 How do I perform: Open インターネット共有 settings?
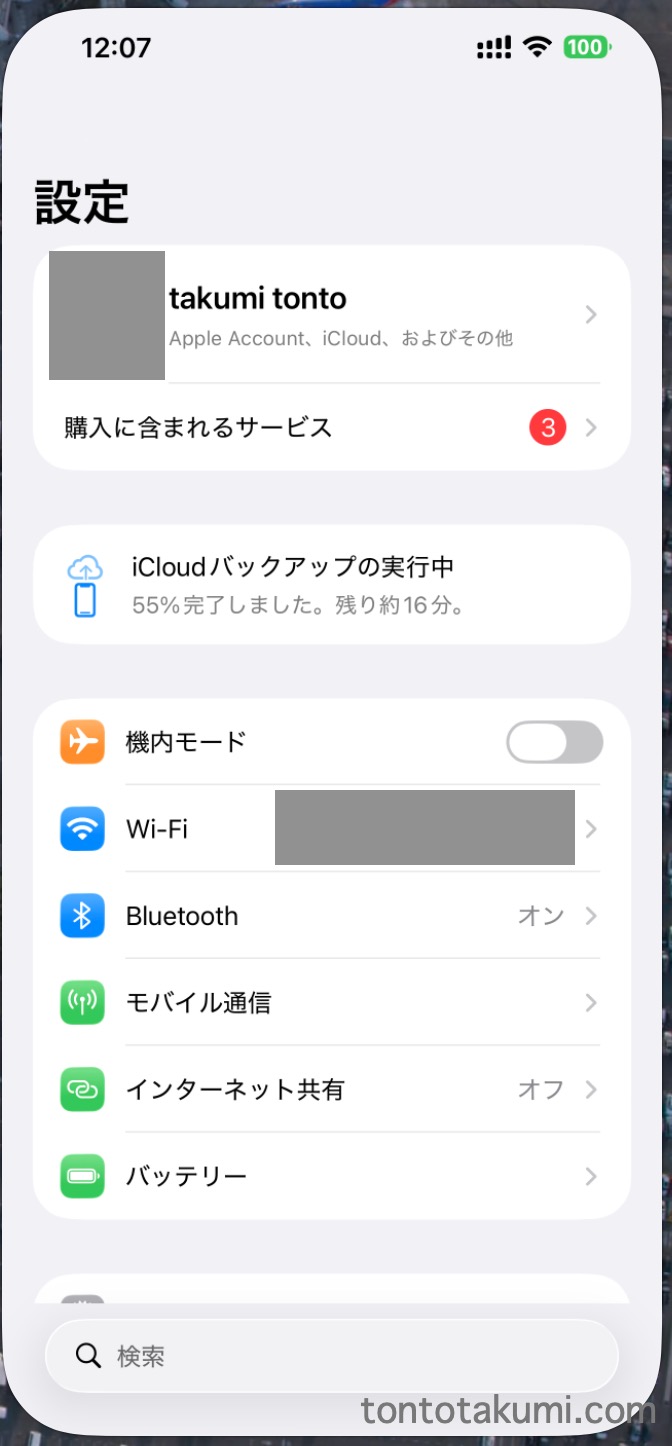coord(332,1090)
